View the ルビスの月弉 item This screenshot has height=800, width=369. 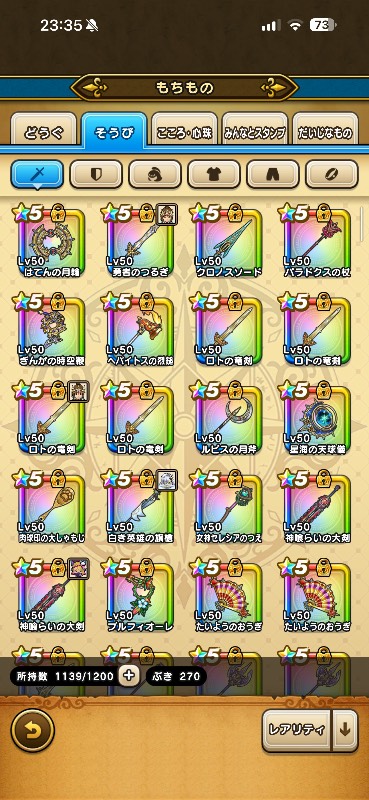tap(228, 419)
